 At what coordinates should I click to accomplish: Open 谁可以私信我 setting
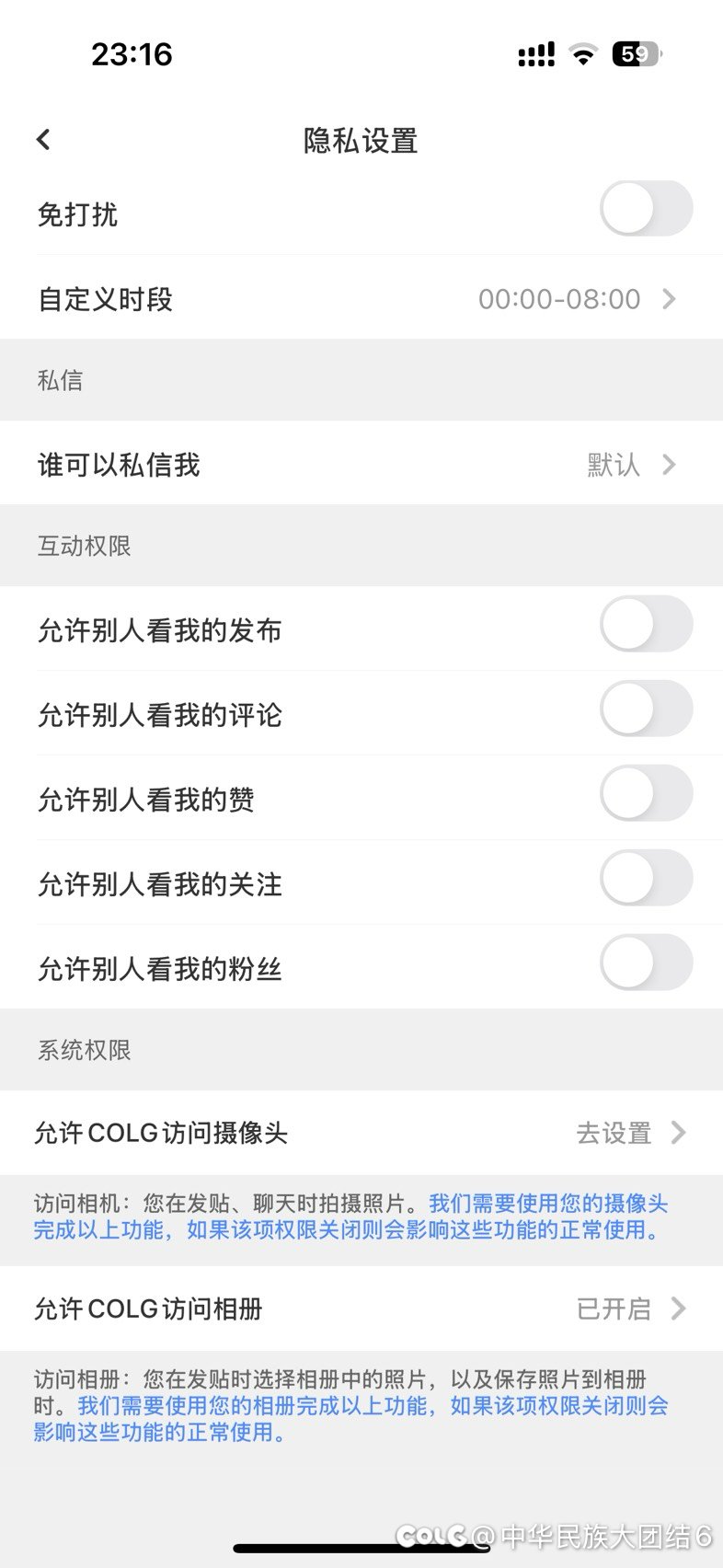pos(361,465)
